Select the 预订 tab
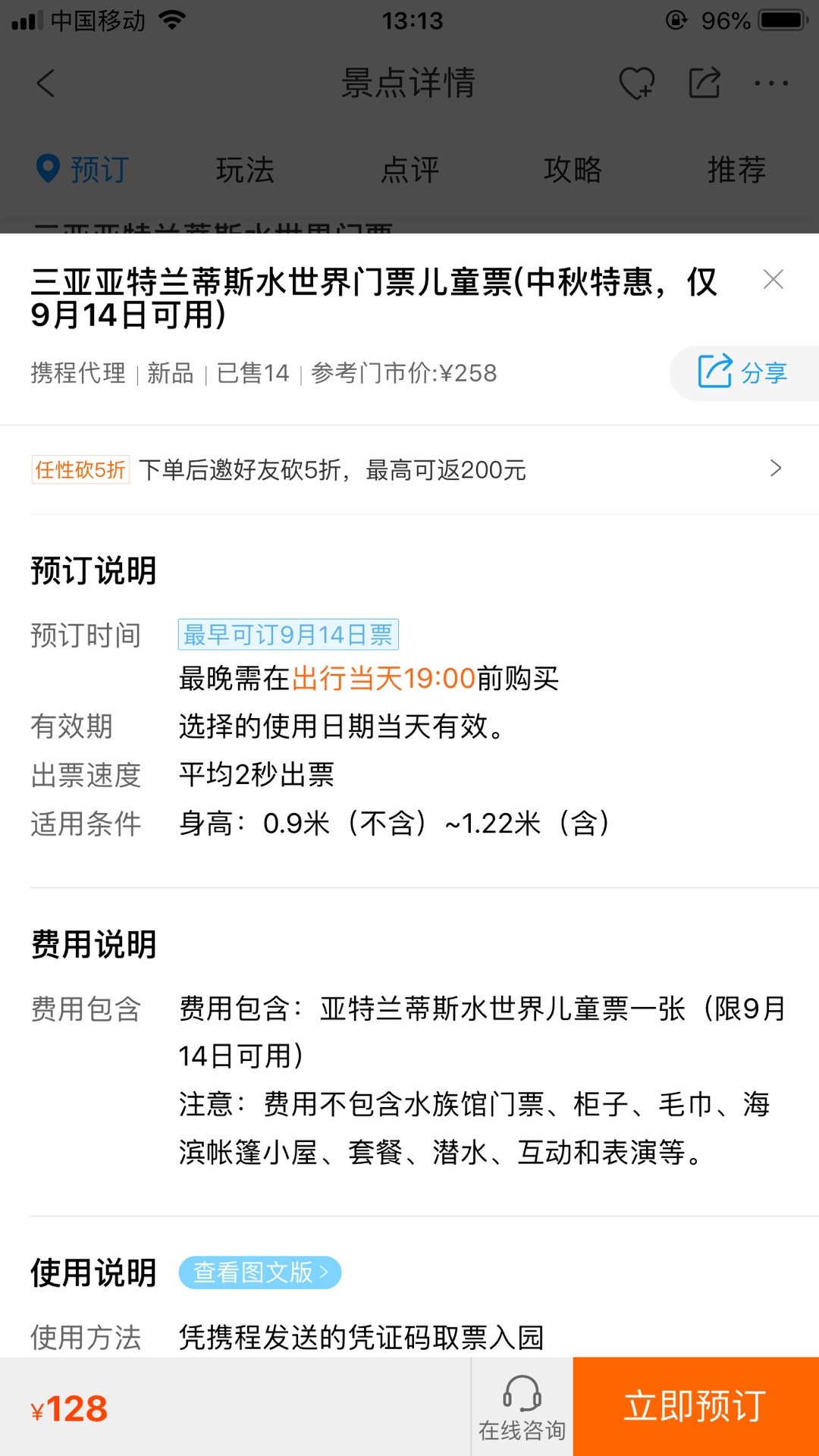The height and width of the screenshot is (1456, 819). click(x=83, y=169)
